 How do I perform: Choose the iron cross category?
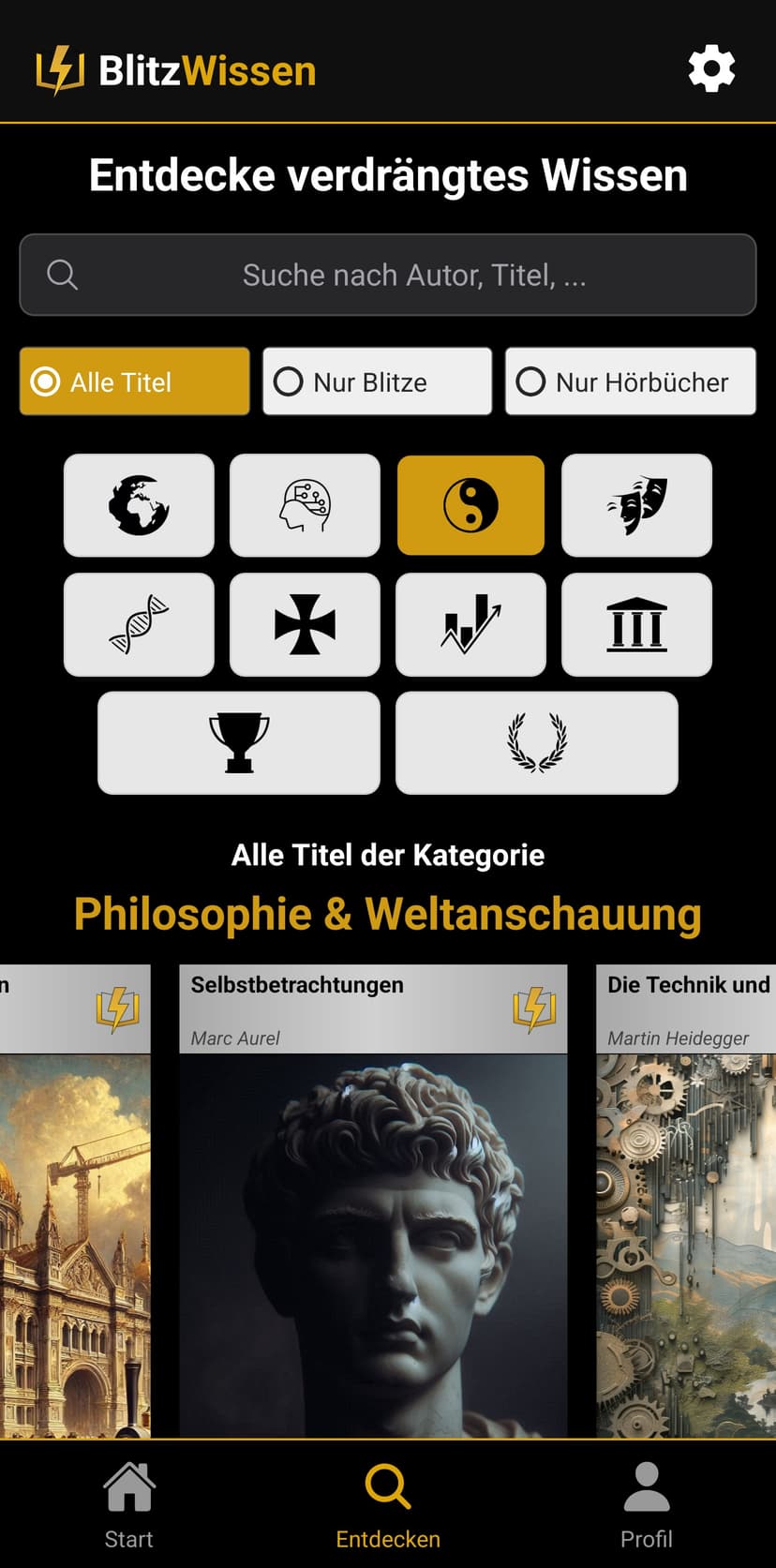(305, 624)
